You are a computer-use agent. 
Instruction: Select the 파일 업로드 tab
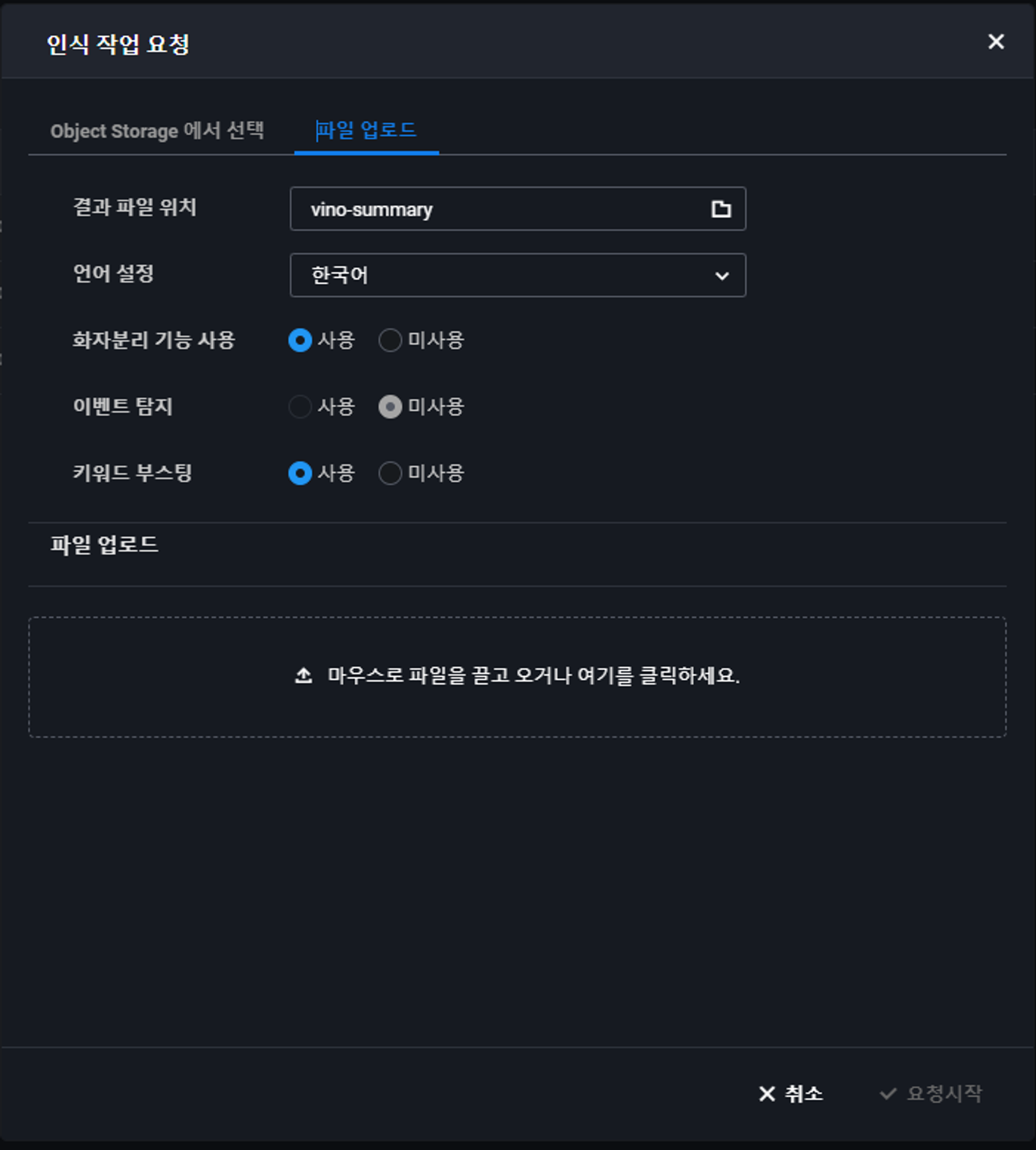pyautogui.click(x=366, y=131)
